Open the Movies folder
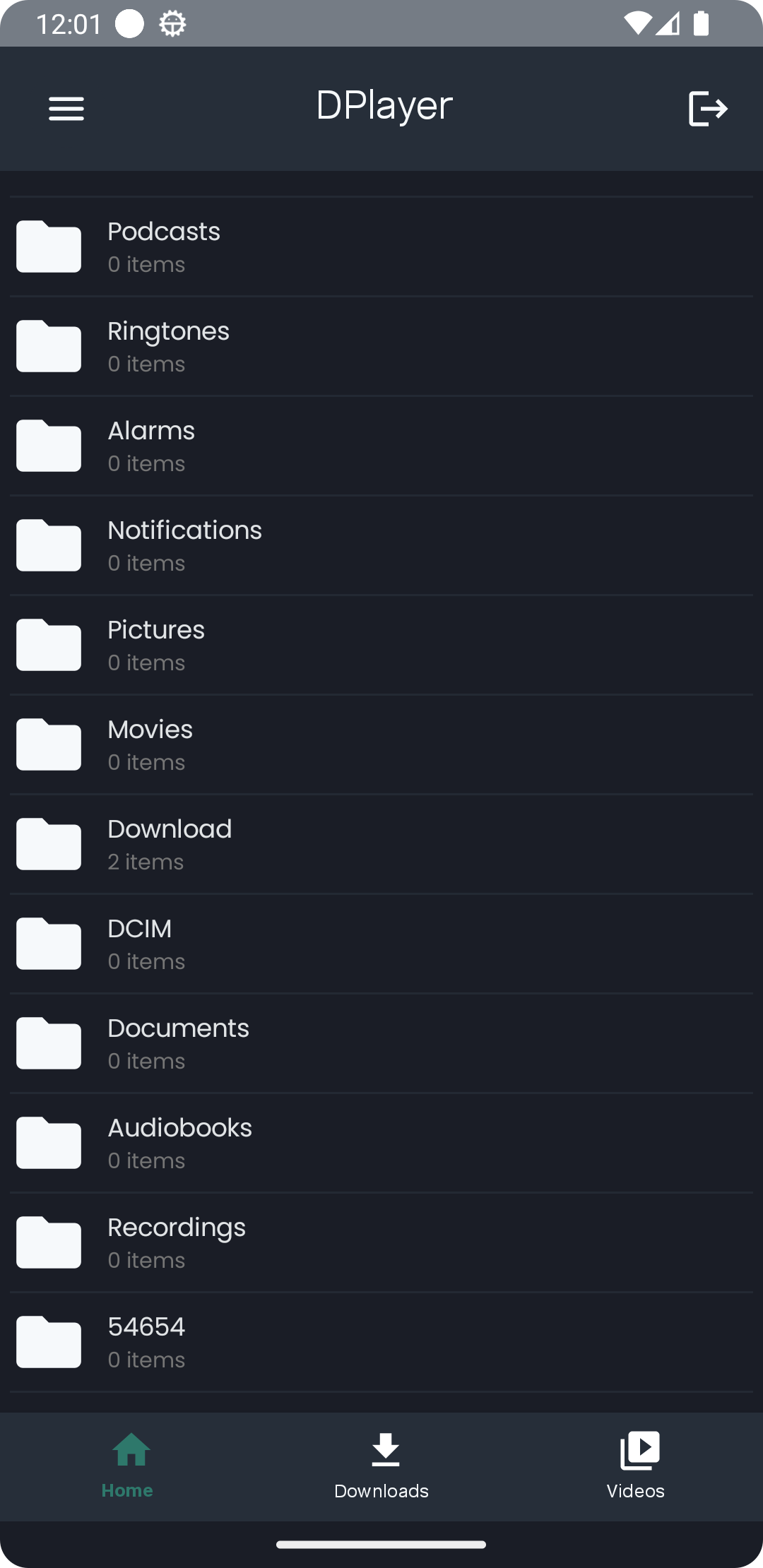 tap(283, 744)
